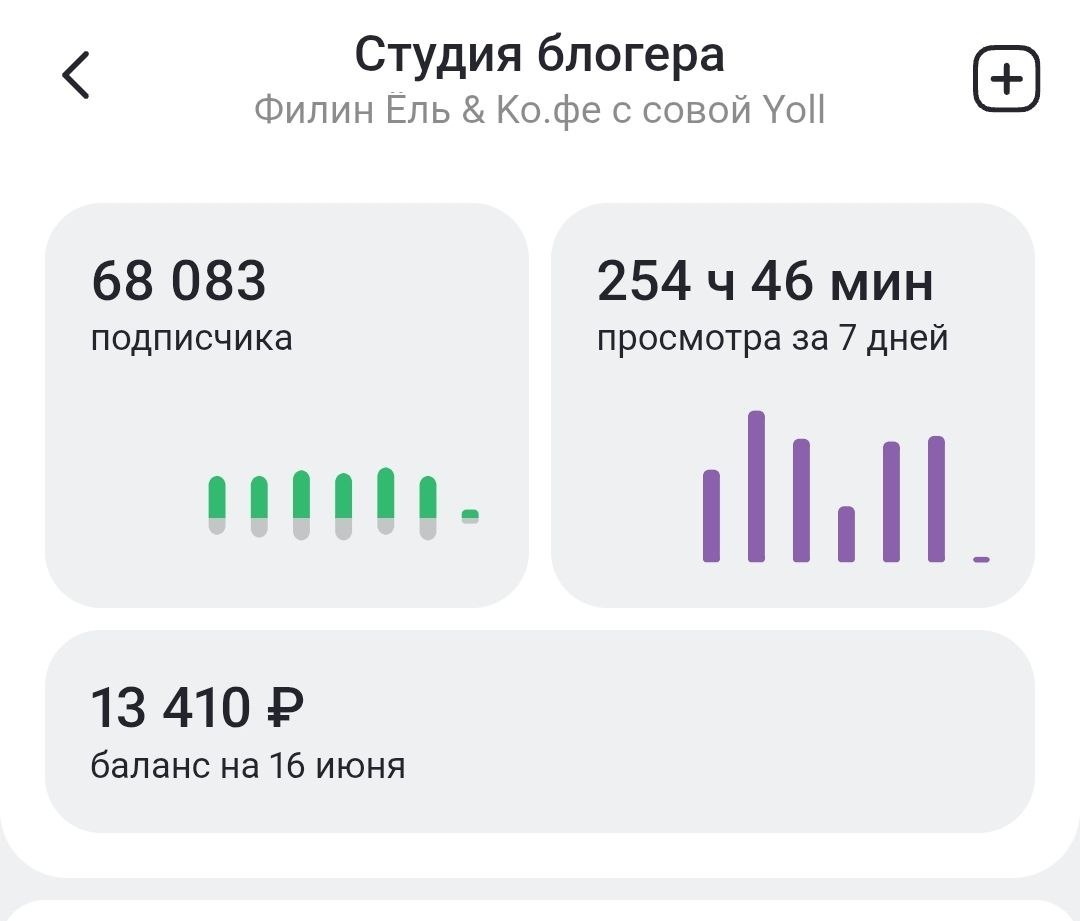The height and width of the screenshot is (921, 1080).
Task: Create a new post with plus icon
Action: point(1006,79)
